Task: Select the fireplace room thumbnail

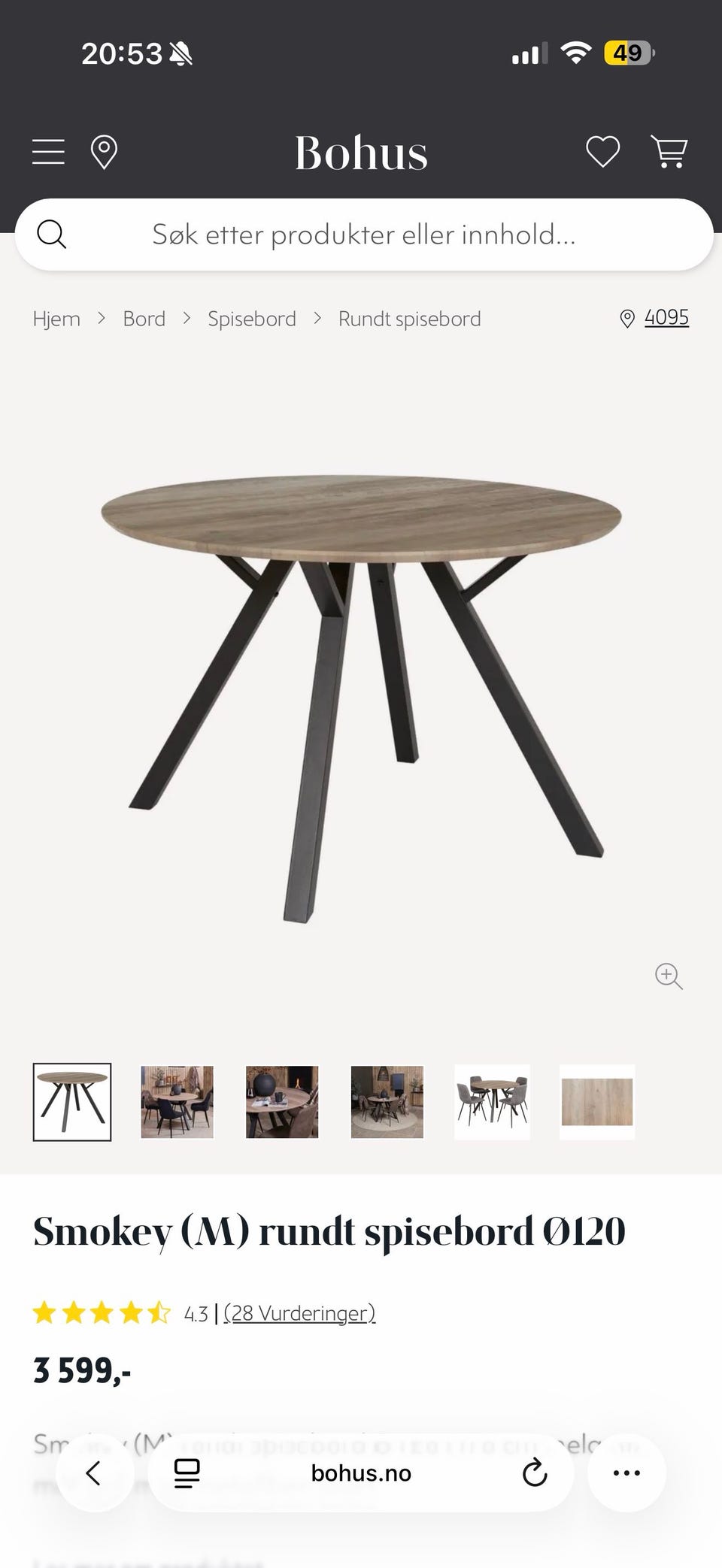Action: pos(282,1102)
